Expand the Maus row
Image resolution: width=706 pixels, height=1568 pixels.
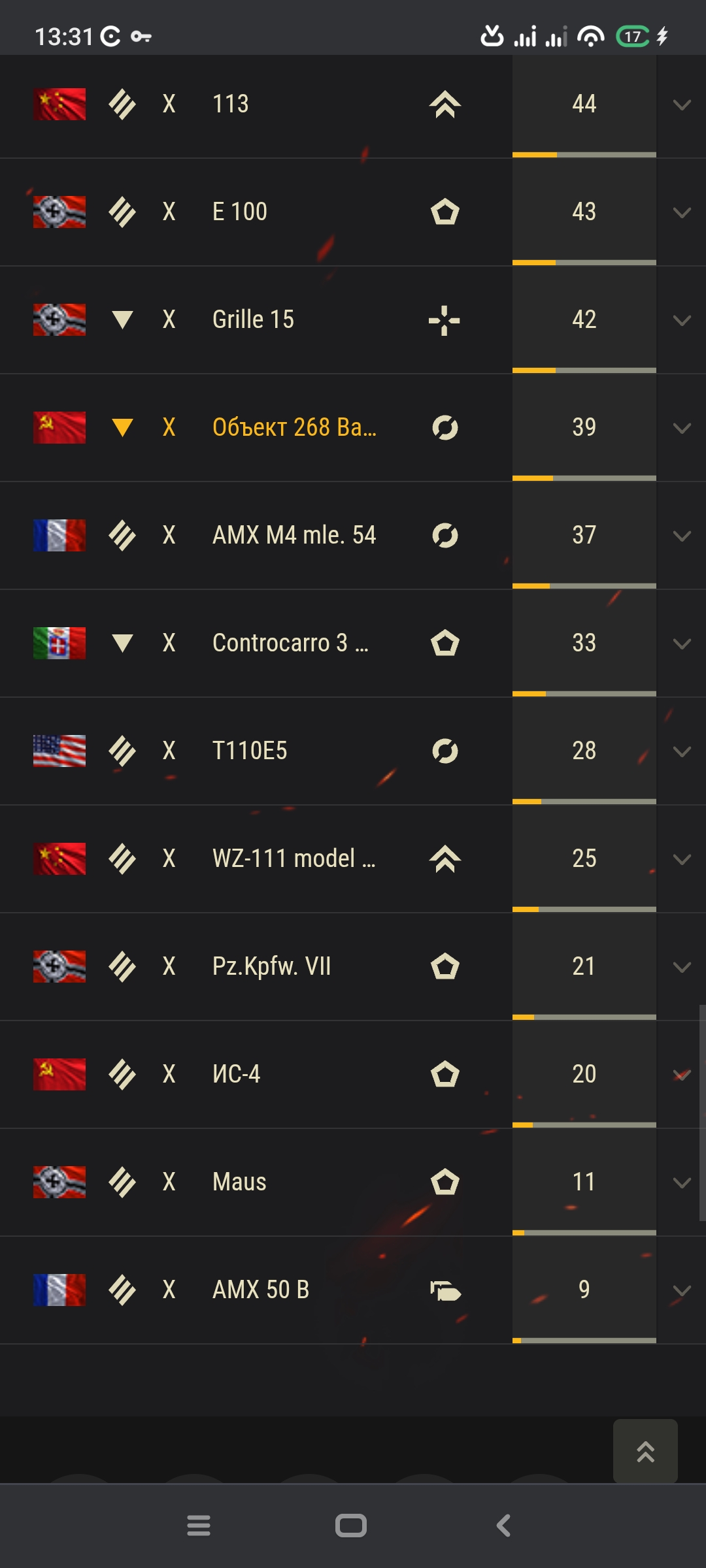(x=682, y=1183)
